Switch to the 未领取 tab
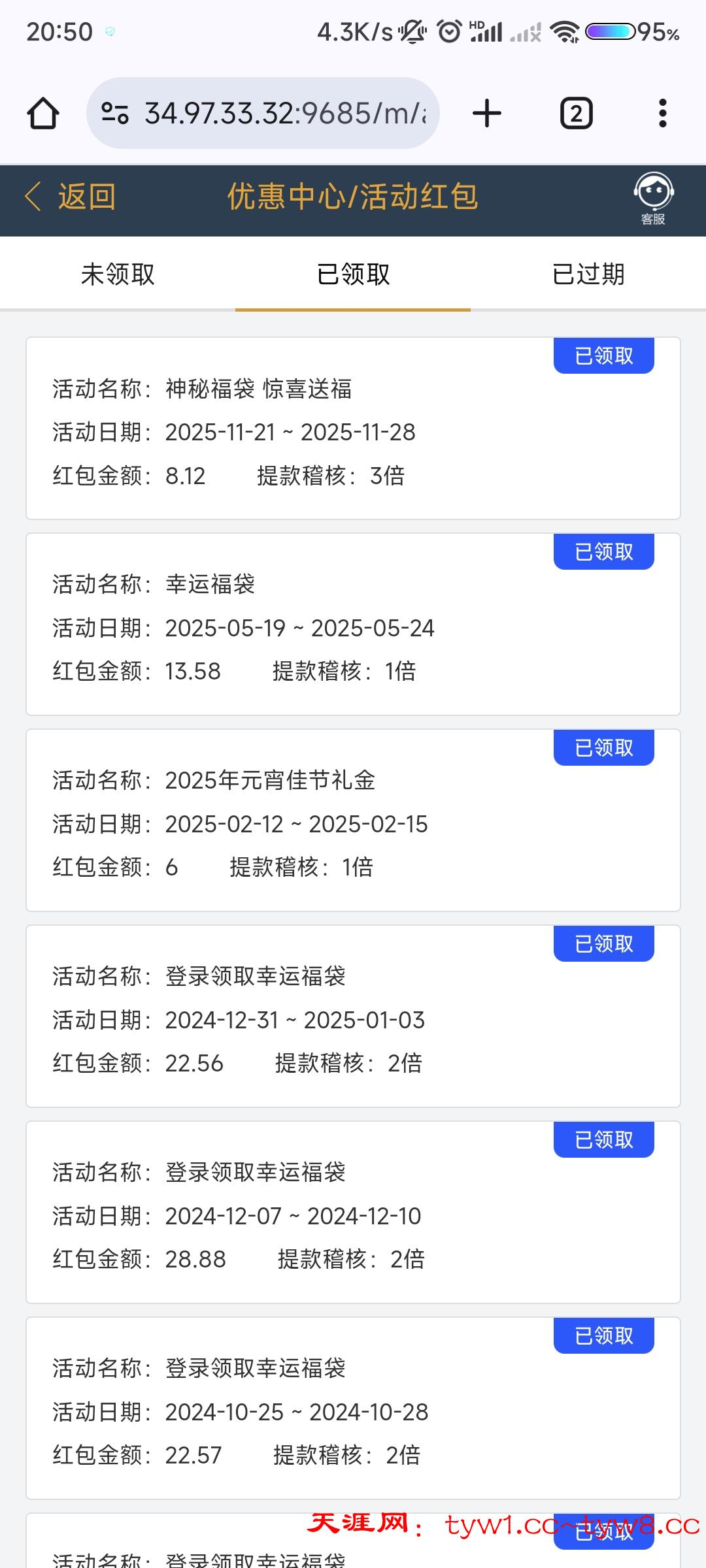706x1568 pixels. (118, 274)
